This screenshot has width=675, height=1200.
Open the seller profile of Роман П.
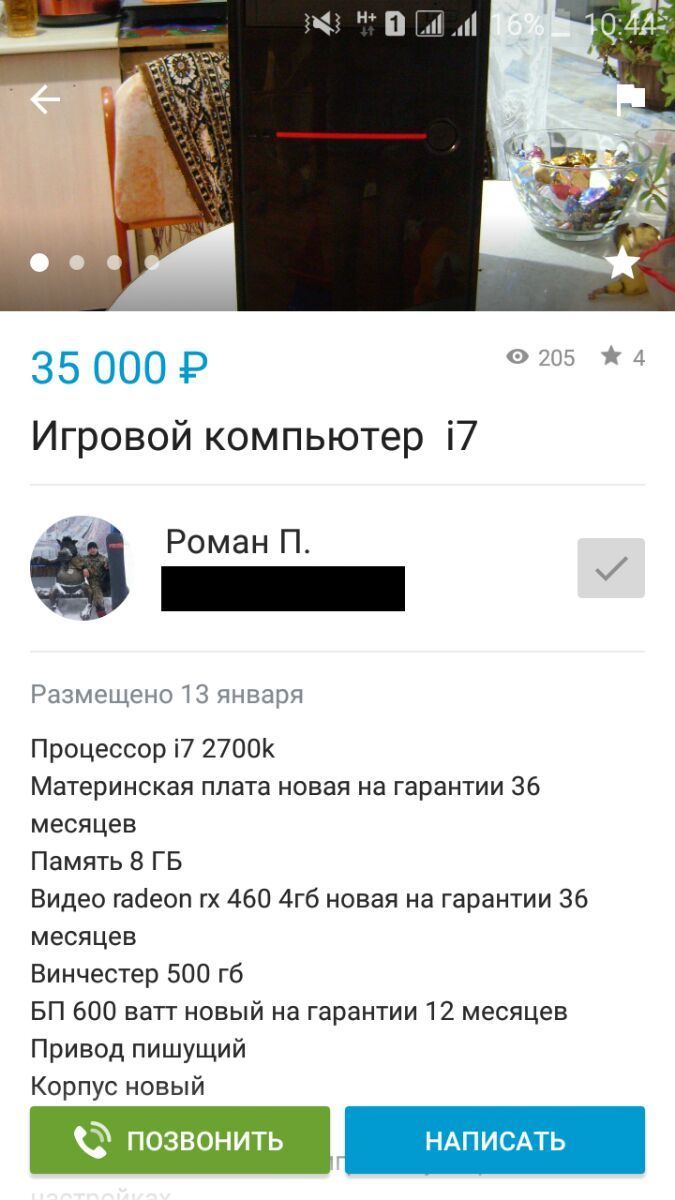coord(238,542)
